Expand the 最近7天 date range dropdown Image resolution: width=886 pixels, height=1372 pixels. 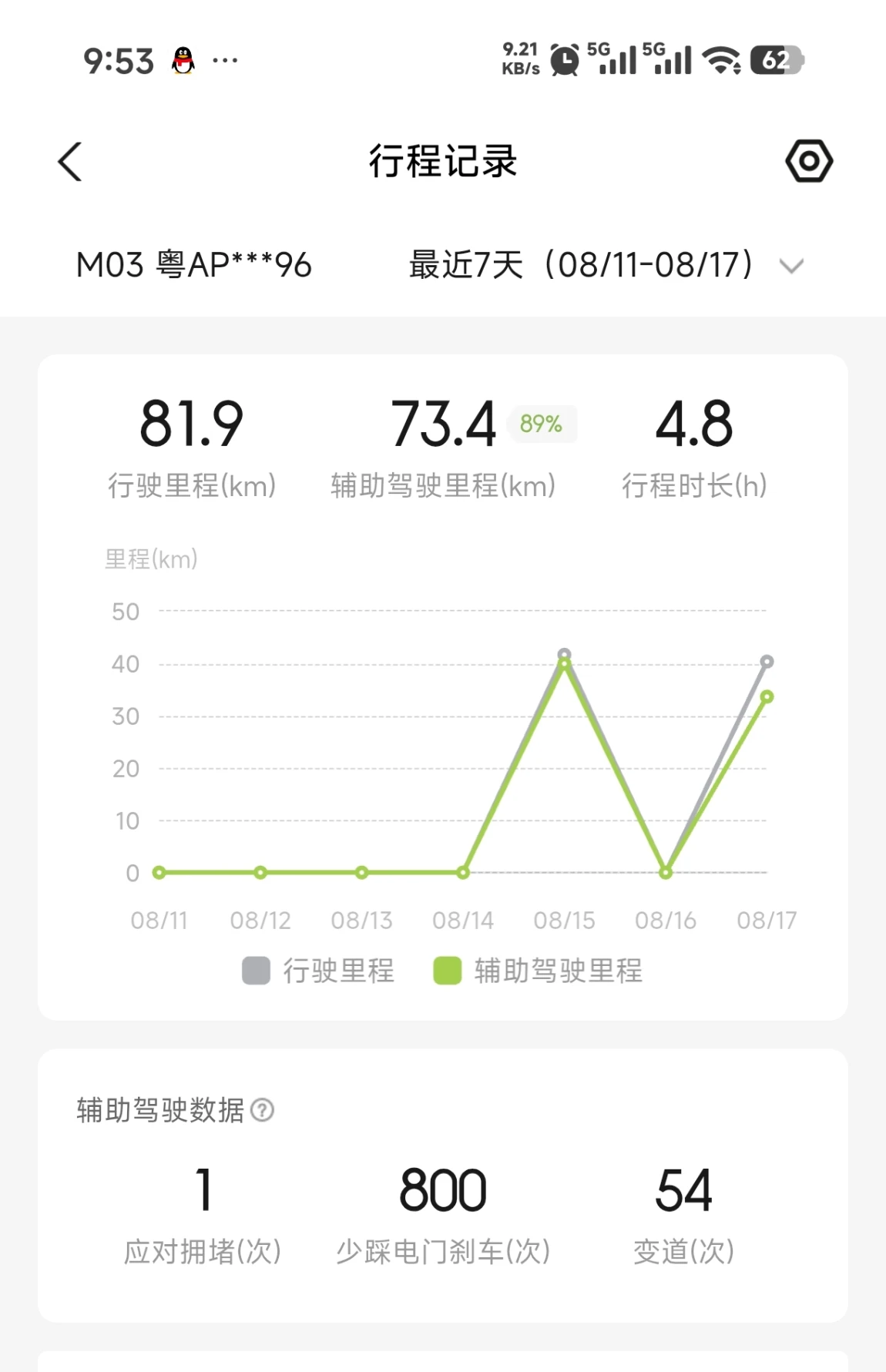tap(606, 265)
